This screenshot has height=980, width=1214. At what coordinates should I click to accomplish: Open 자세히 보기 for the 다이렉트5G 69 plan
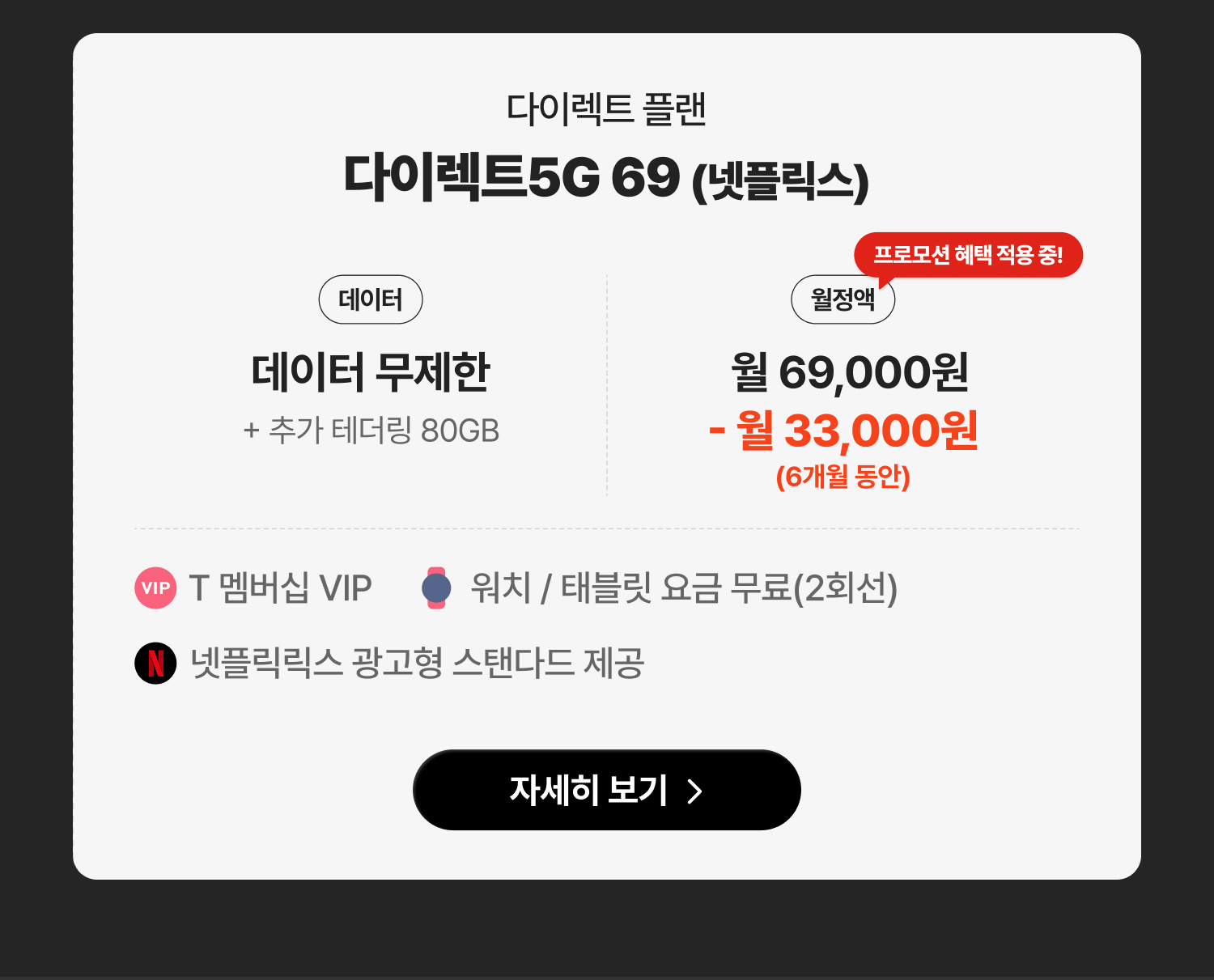[606, 790]
